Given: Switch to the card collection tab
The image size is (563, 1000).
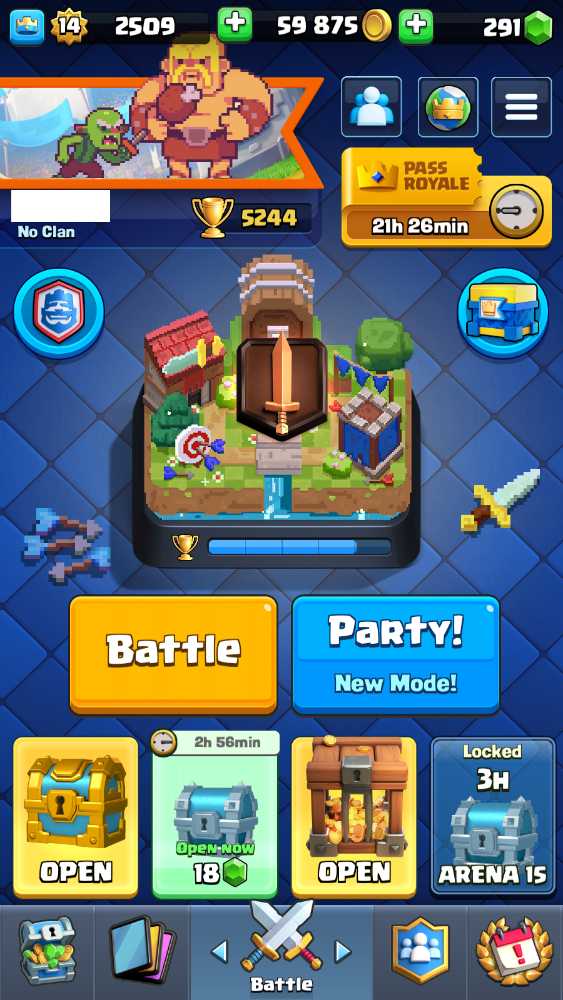Looking at the screenshot, I should click(x=142, y=950).
